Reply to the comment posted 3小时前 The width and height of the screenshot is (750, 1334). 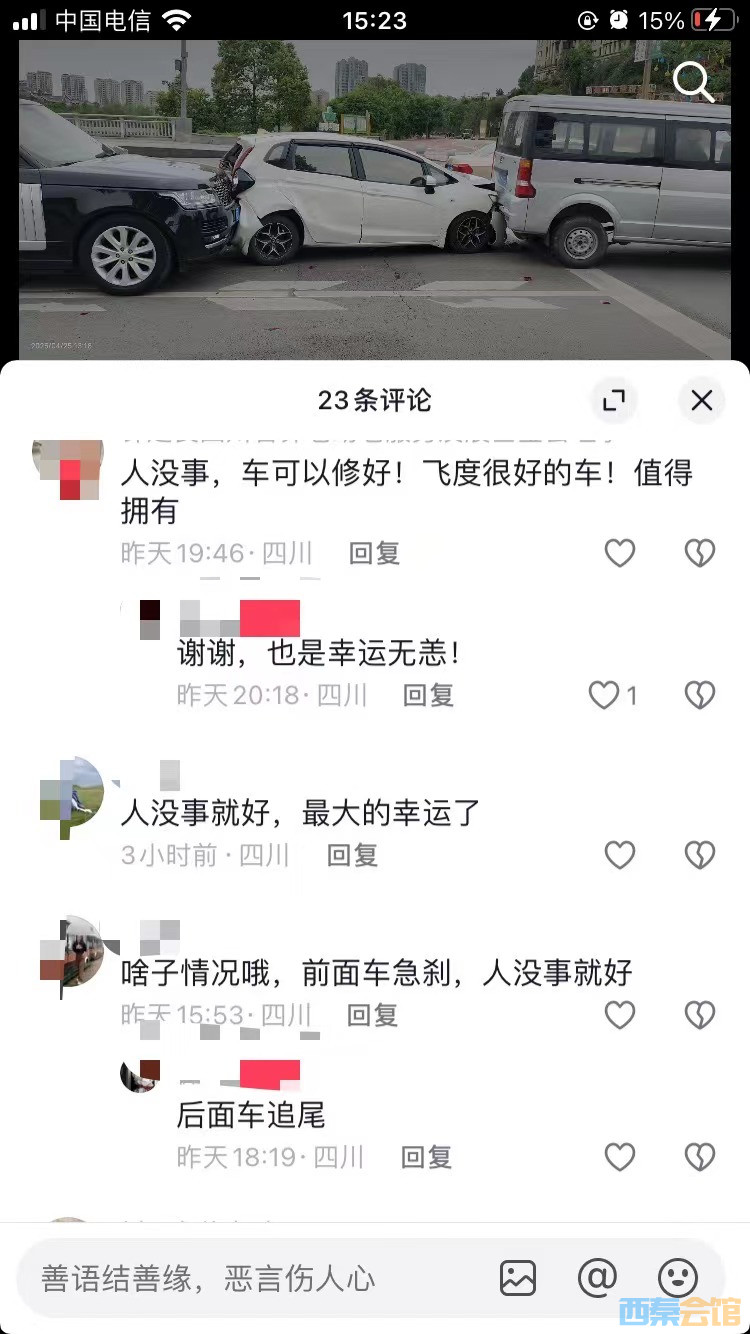pyautogui.click(x=352, y=855)
